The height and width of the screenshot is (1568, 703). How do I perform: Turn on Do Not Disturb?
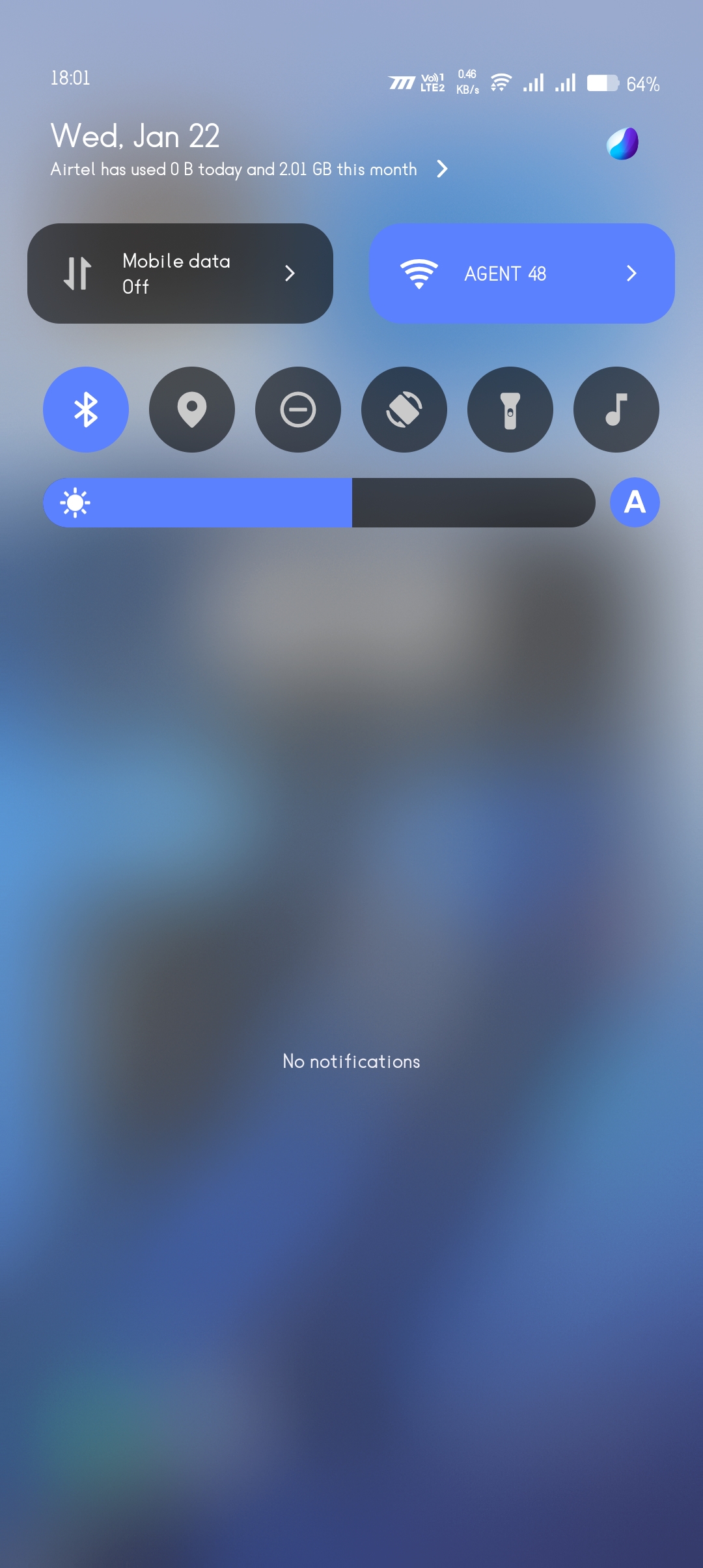(x=298, y=410)
